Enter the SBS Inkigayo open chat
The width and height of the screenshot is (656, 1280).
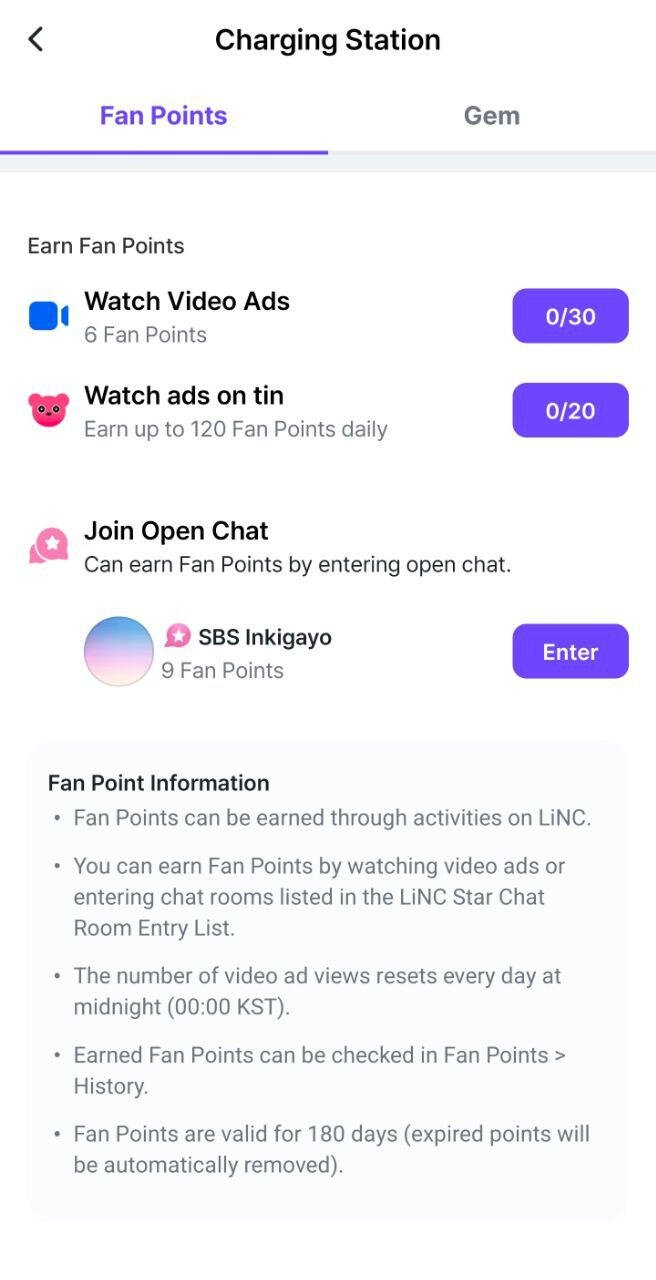pyautogui.click(x=570, y=652)
